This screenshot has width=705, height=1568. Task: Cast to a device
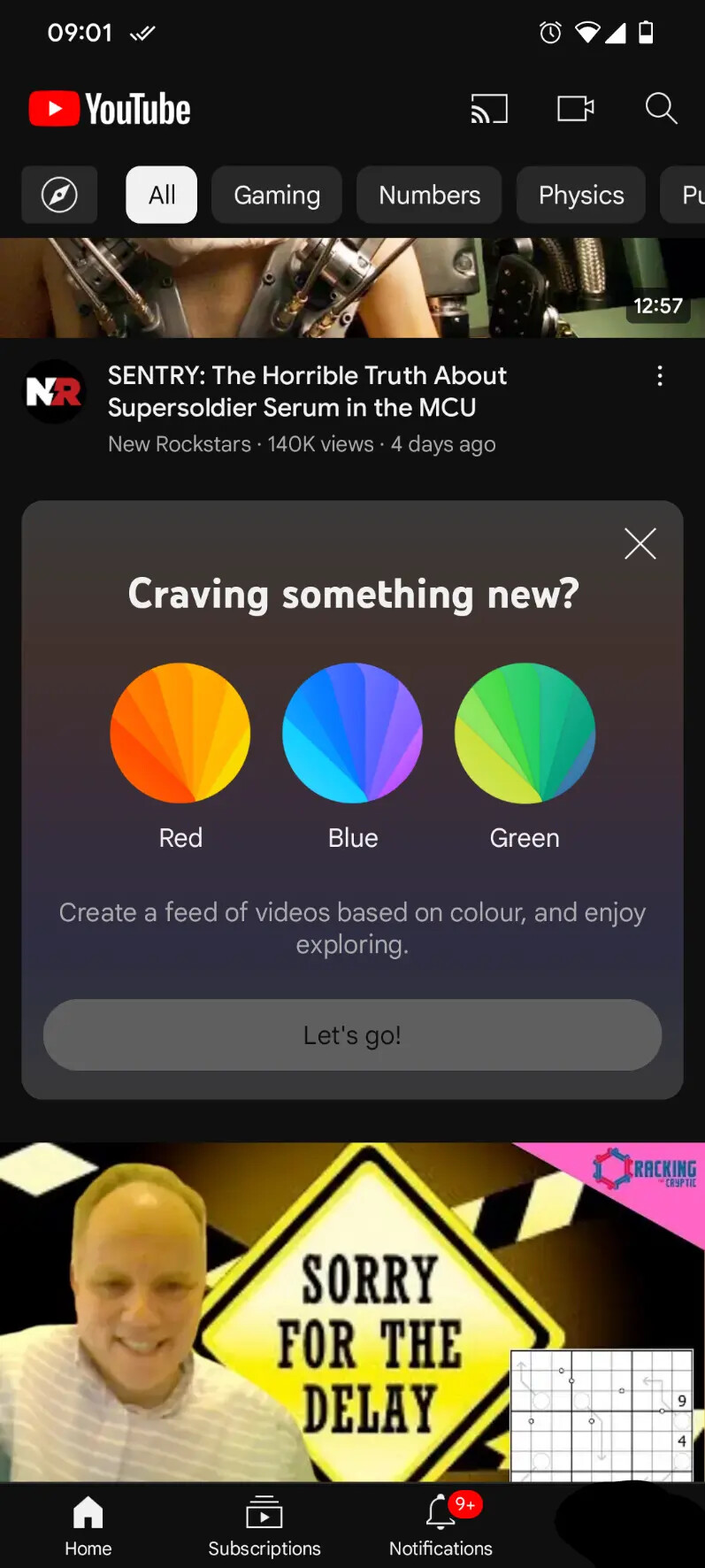pos(489,109)
